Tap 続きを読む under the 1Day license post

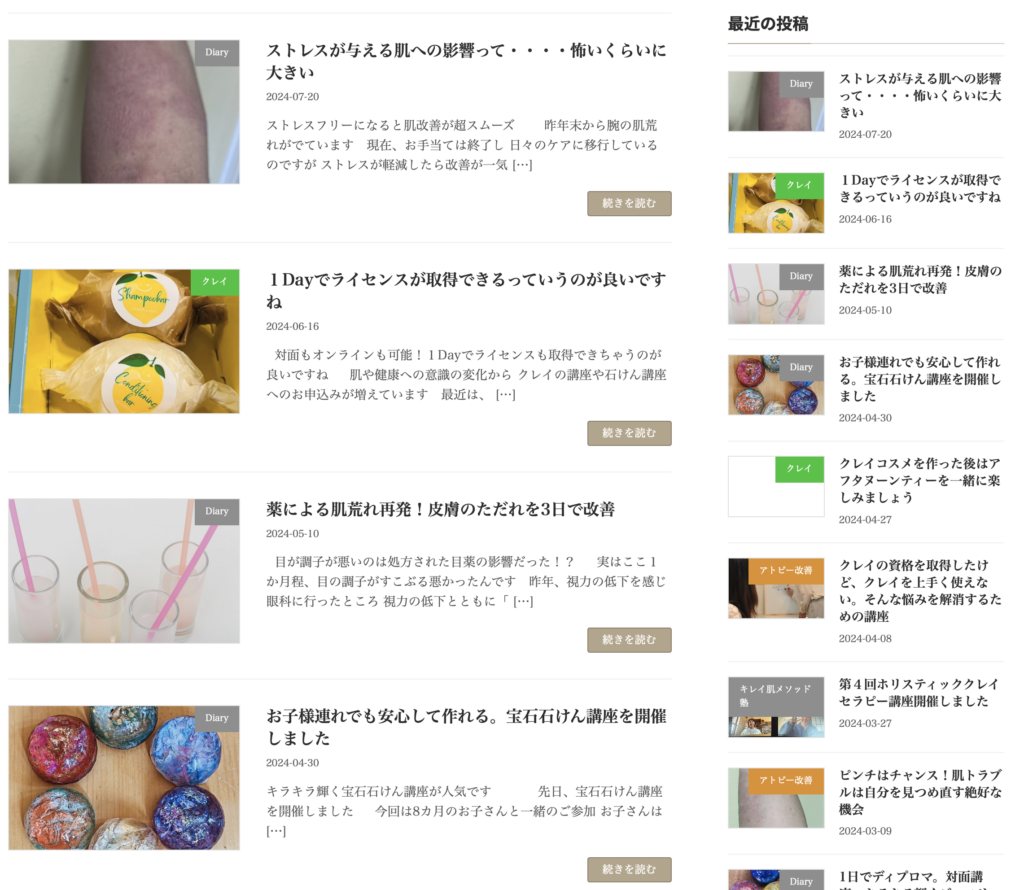click(629, 433)
